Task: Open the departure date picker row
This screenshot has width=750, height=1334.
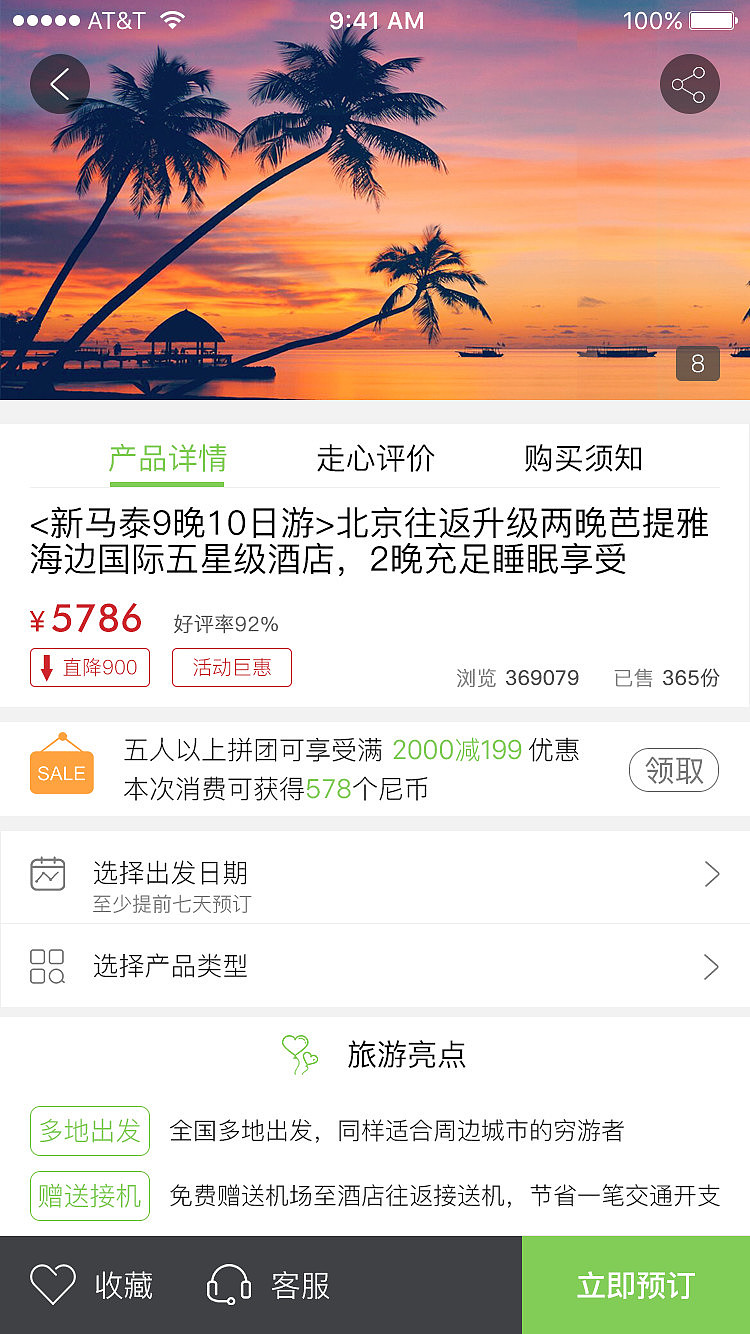Action: point(375,873)
